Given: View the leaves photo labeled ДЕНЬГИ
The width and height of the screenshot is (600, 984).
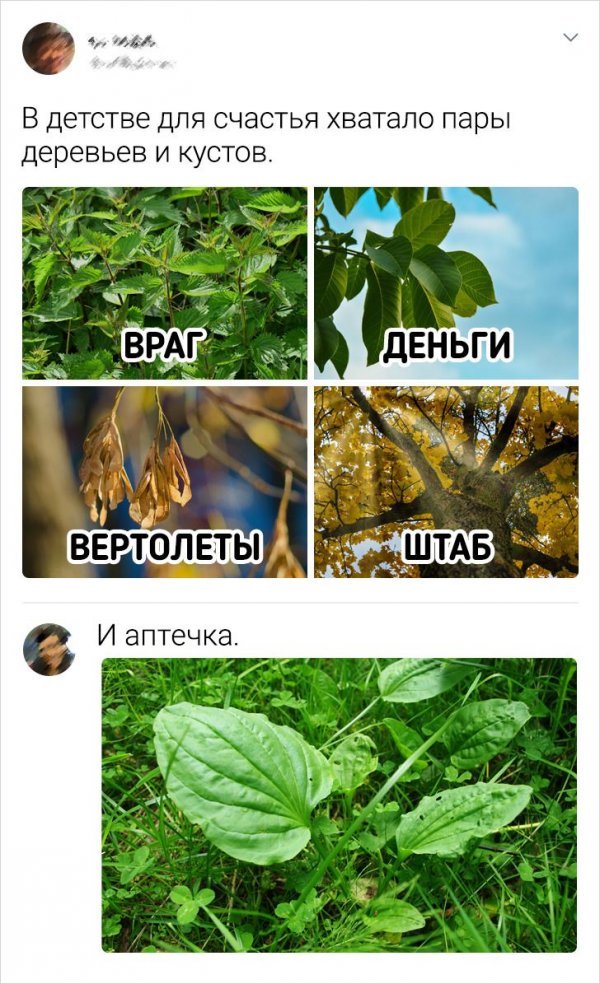Looking at the screenshot, I should 446,282.
